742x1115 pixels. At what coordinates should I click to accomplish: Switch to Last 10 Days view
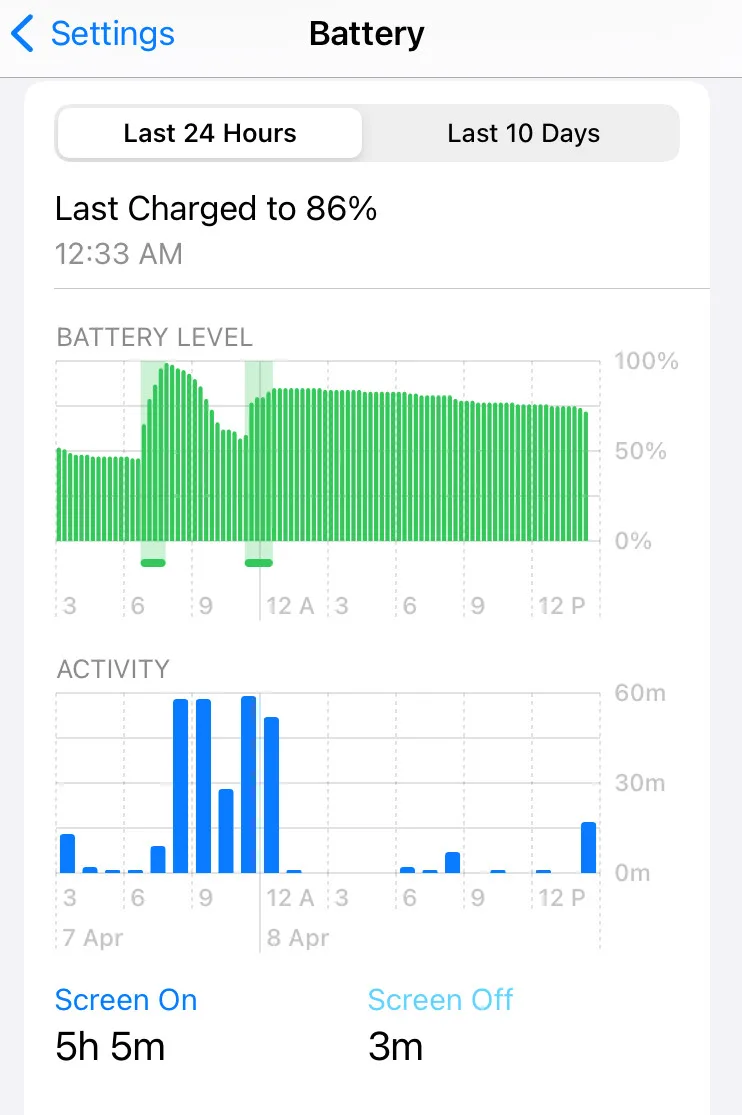coord(523,134)
